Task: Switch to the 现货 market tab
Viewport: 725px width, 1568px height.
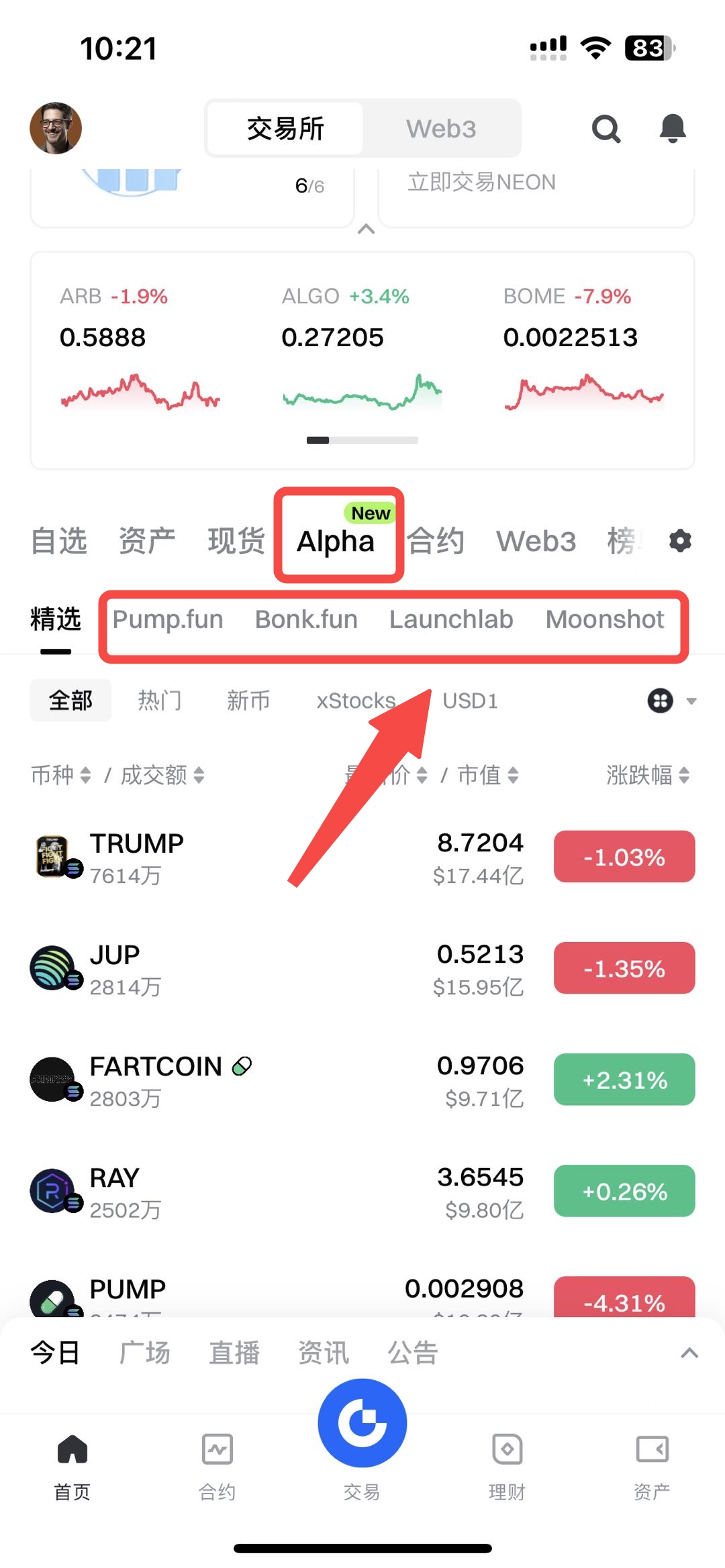Action: coord(236,541)
